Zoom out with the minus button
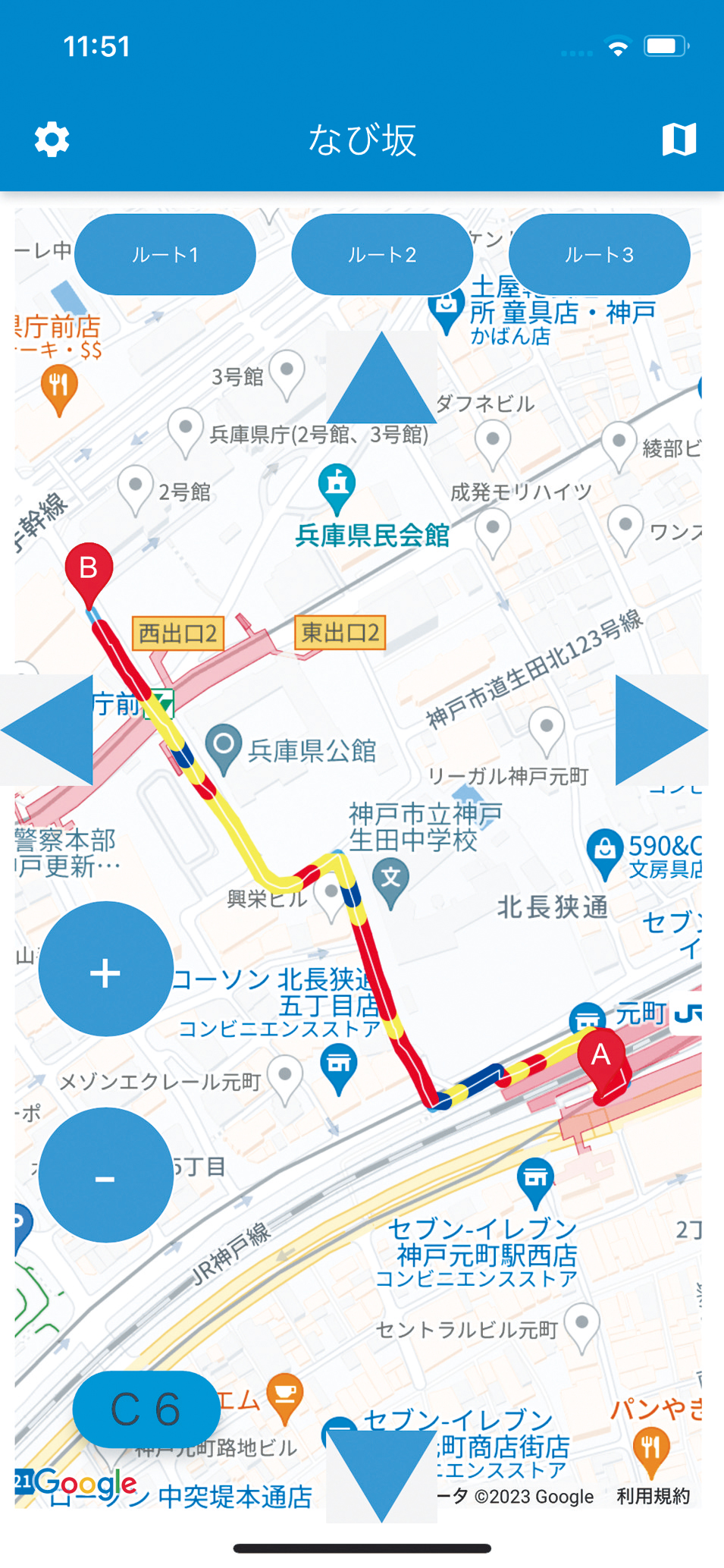 tap(105, 1175)
